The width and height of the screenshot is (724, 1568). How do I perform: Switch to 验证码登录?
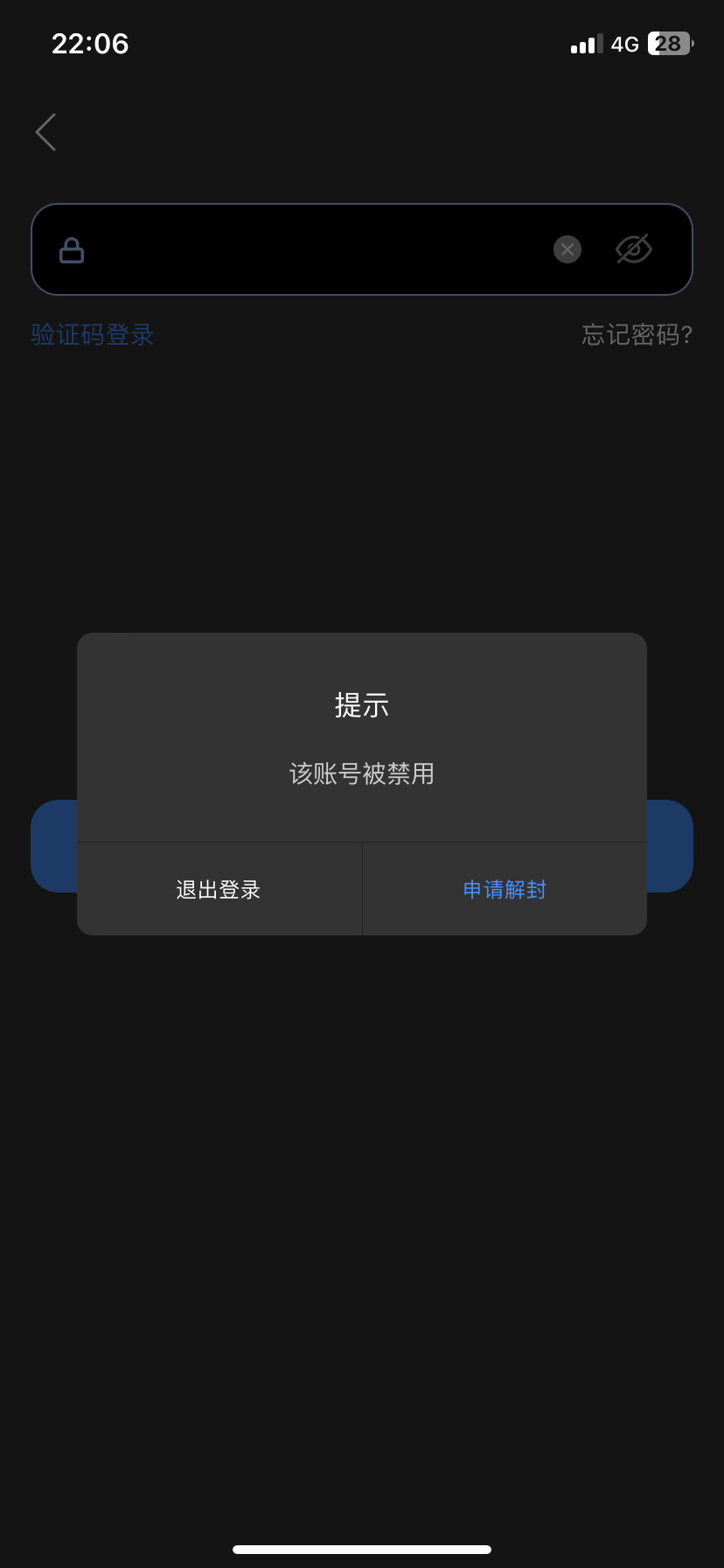point(93,334)
